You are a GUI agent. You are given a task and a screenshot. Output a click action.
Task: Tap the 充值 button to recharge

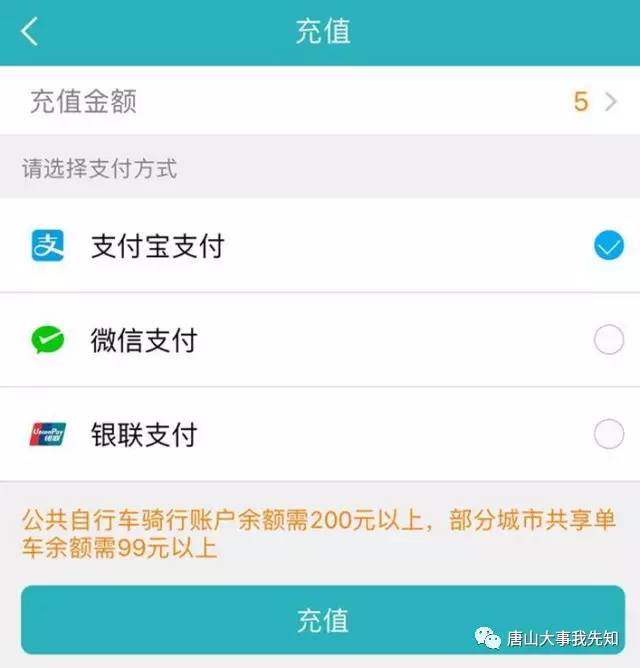tap(322, 619)
